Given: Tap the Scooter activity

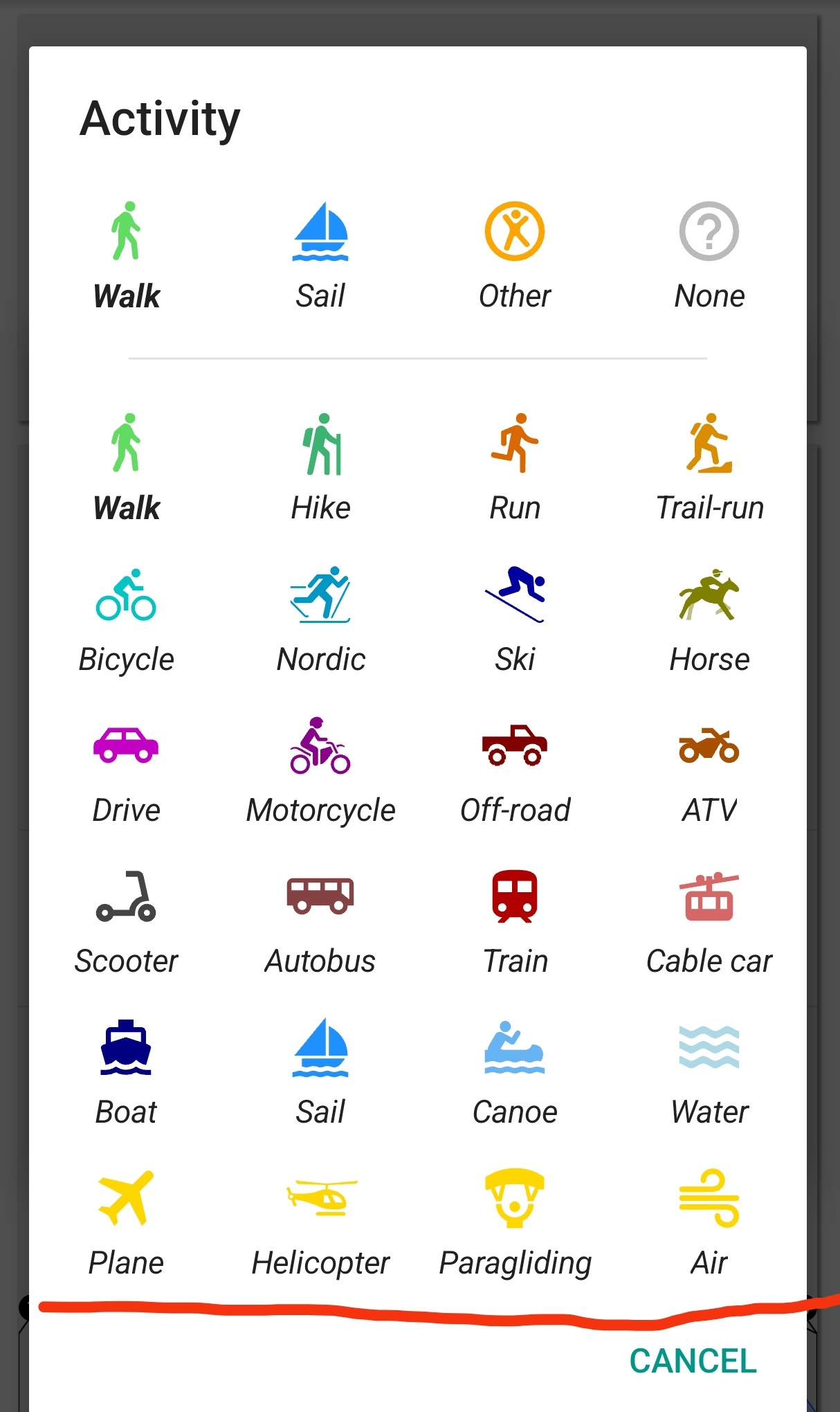Looking at the screenshot, I should [126, 919].
